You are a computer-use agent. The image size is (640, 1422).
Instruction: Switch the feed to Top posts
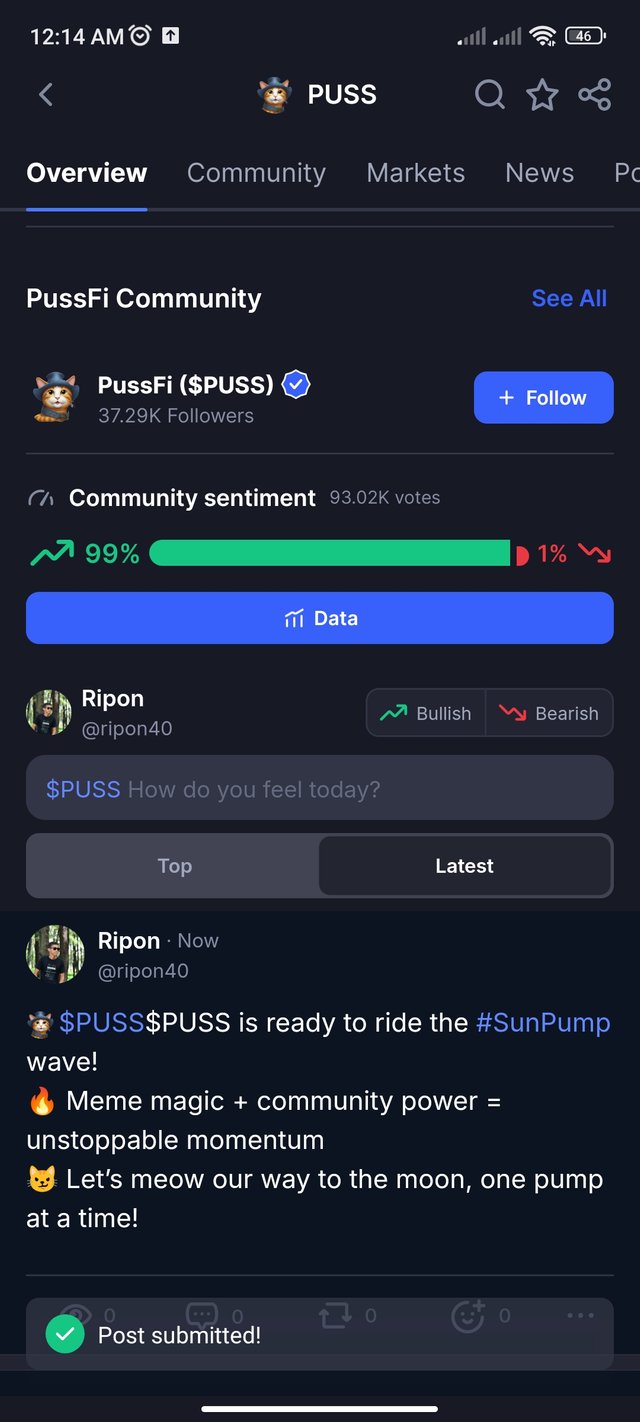(174, 866)
